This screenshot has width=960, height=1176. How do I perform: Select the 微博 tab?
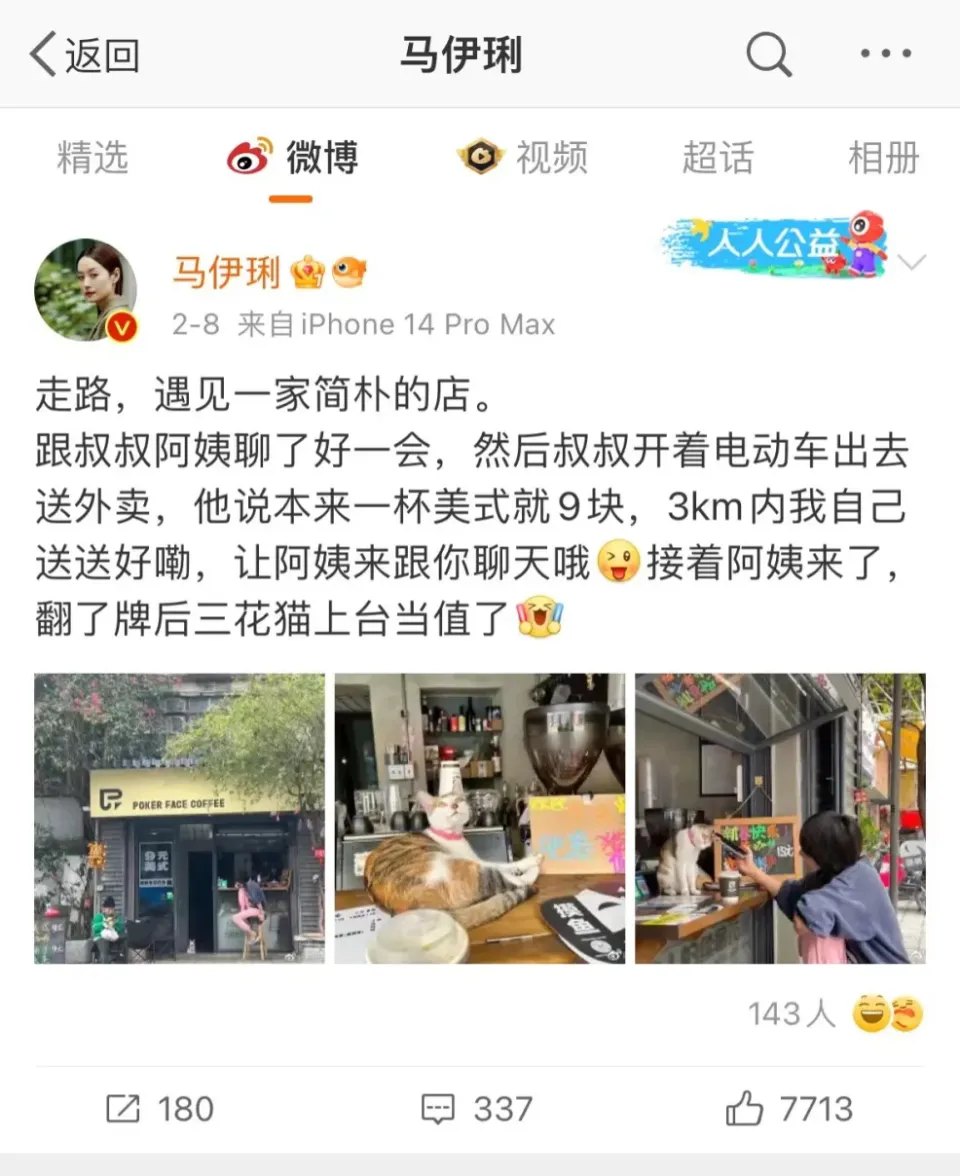click(291, 158)
